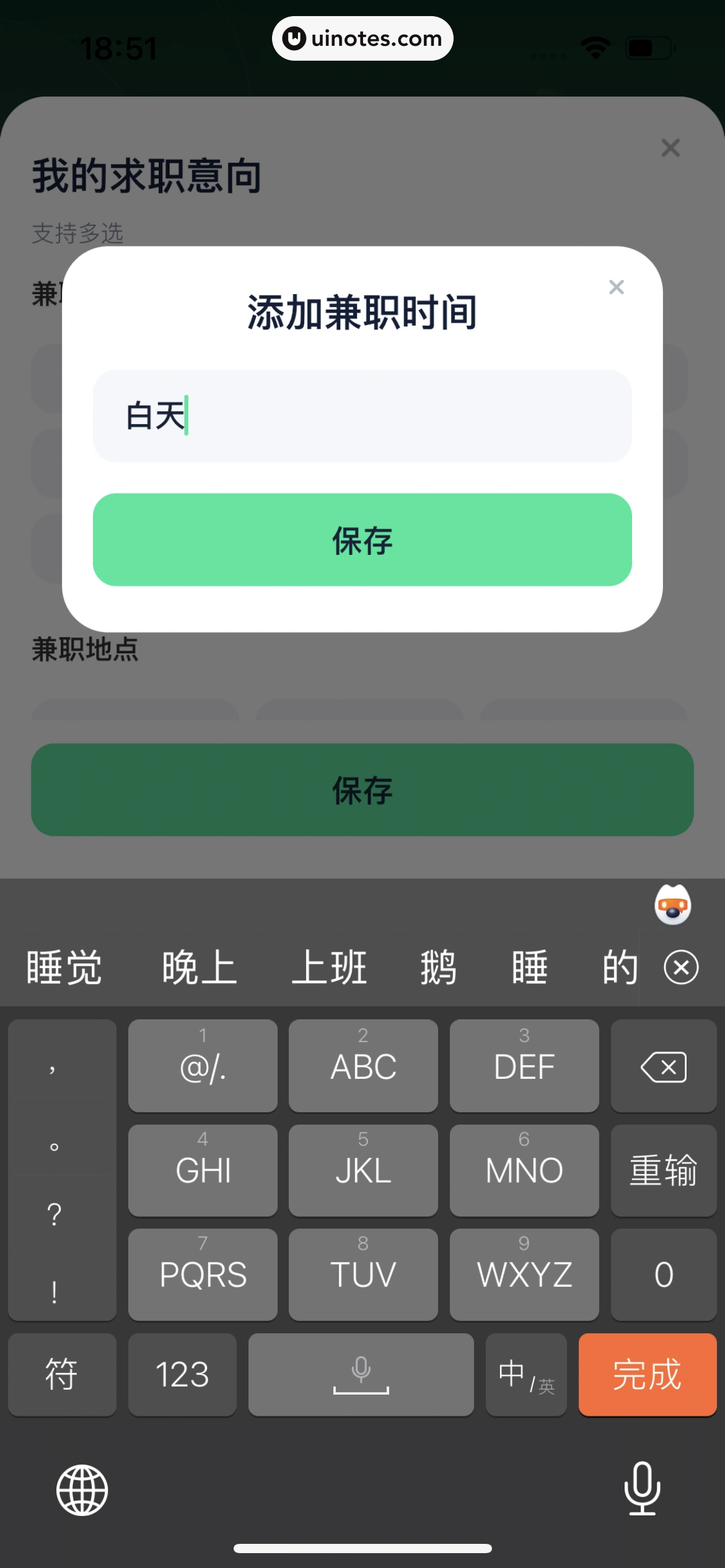Tap the 白天 time input field

coord(362,416)
